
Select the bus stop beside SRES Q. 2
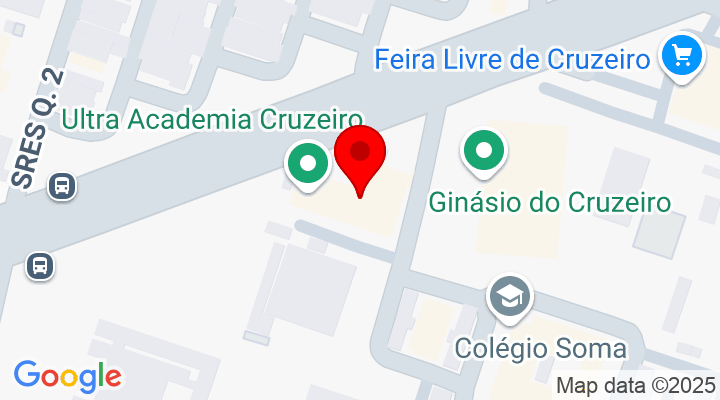(62, 186)
